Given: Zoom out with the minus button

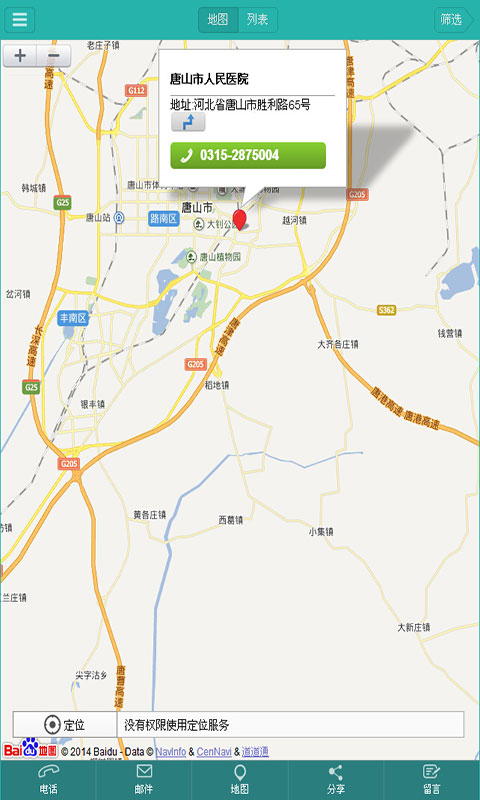Looking at the screenshot, I should [x=54, y=56].
